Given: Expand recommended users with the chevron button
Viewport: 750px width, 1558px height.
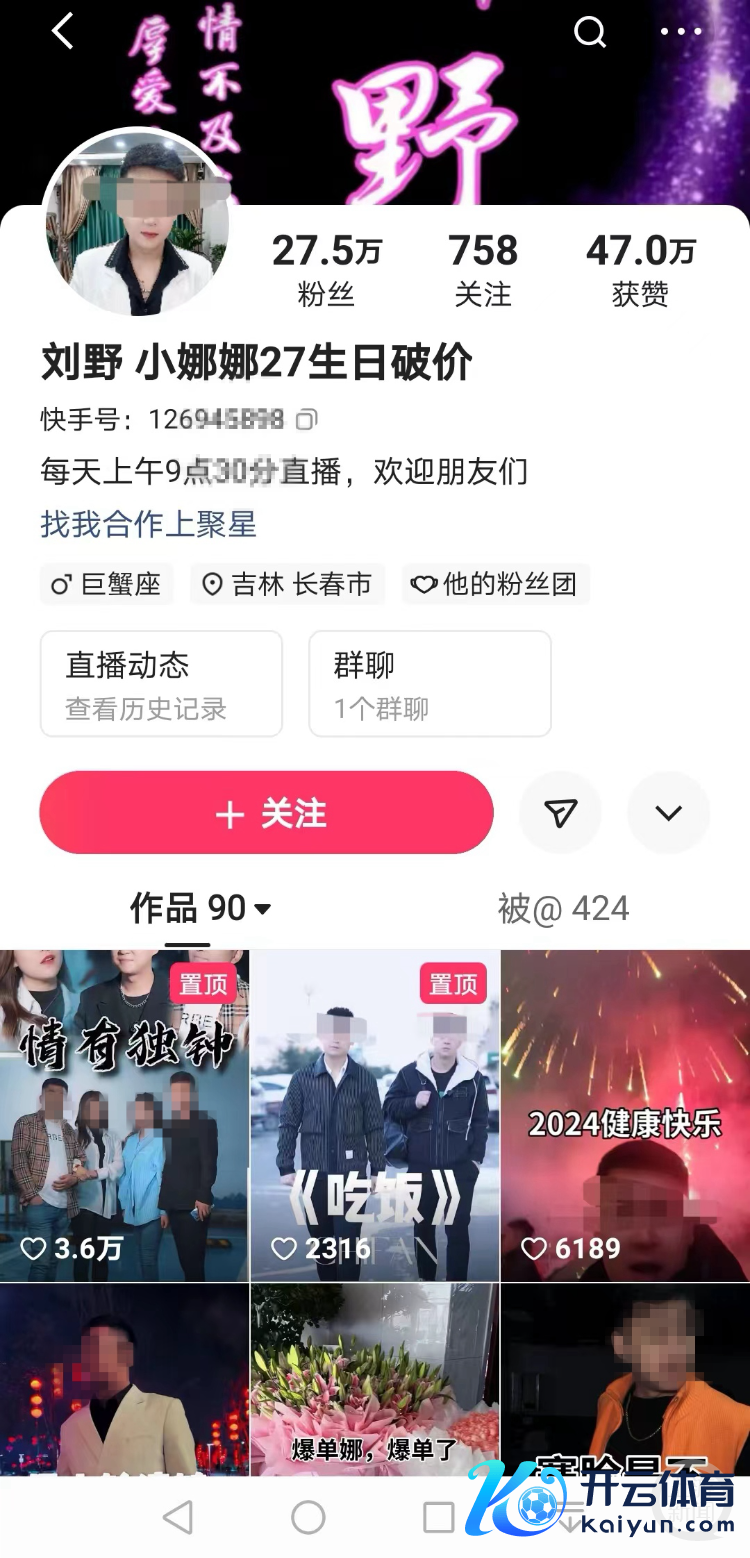Looking at the screenshot, I should point(668,813).
